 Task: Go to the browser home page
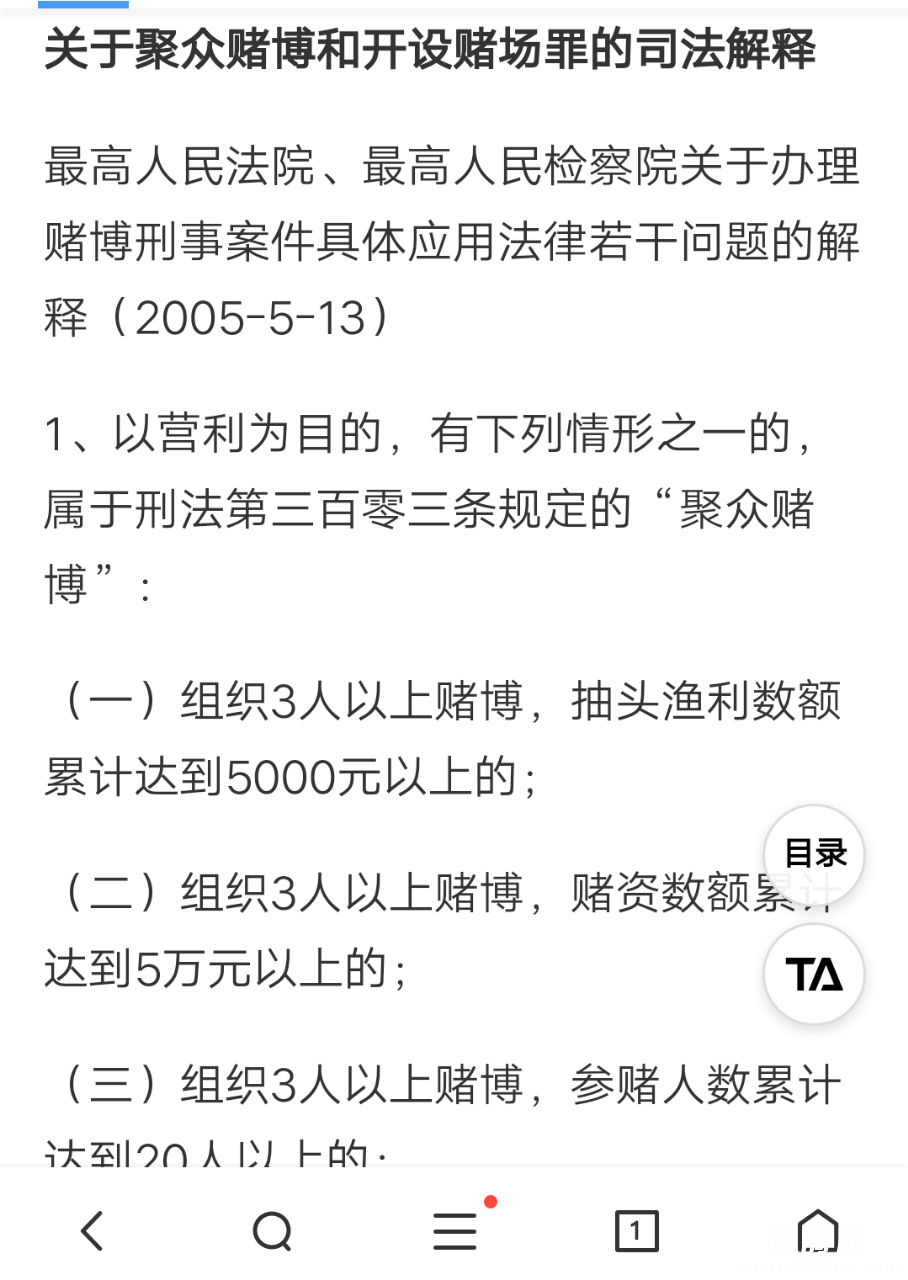tap(817, 1230)
